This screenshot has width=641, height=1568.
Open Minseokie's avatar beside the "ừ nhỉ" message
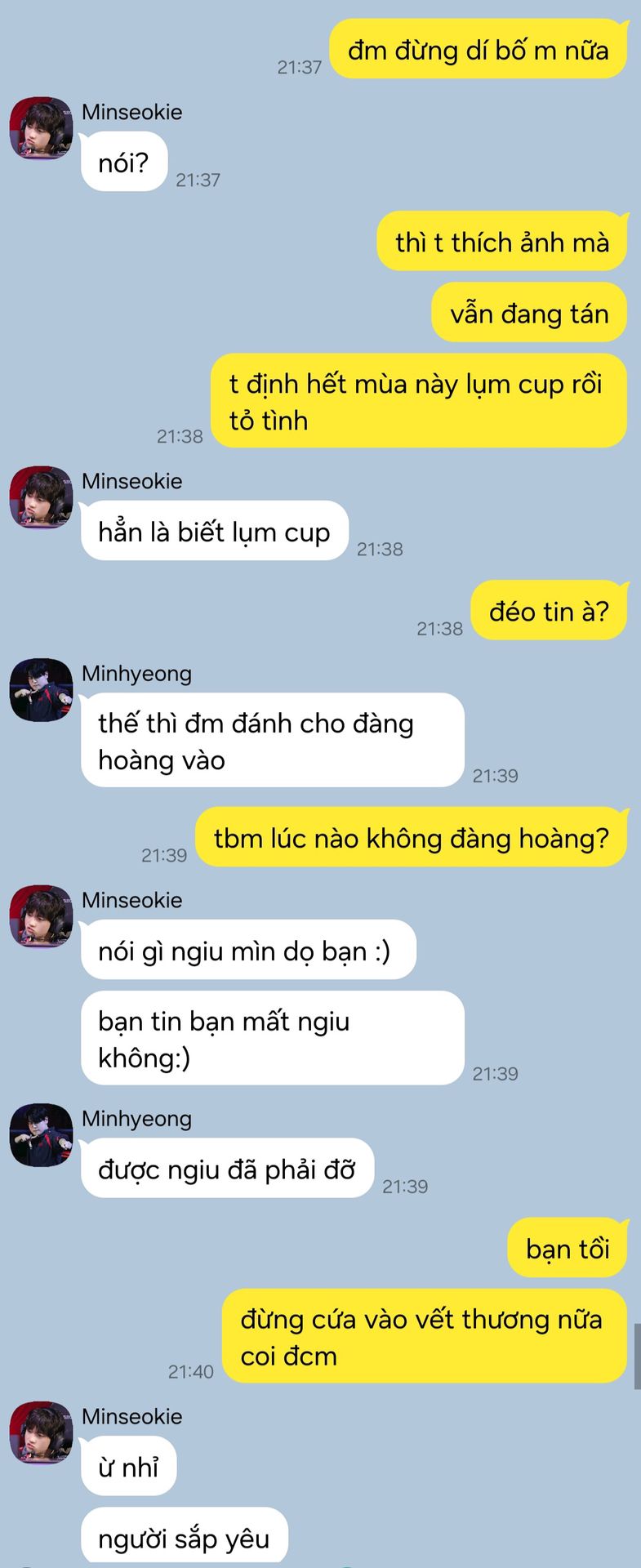point(41,1432)
